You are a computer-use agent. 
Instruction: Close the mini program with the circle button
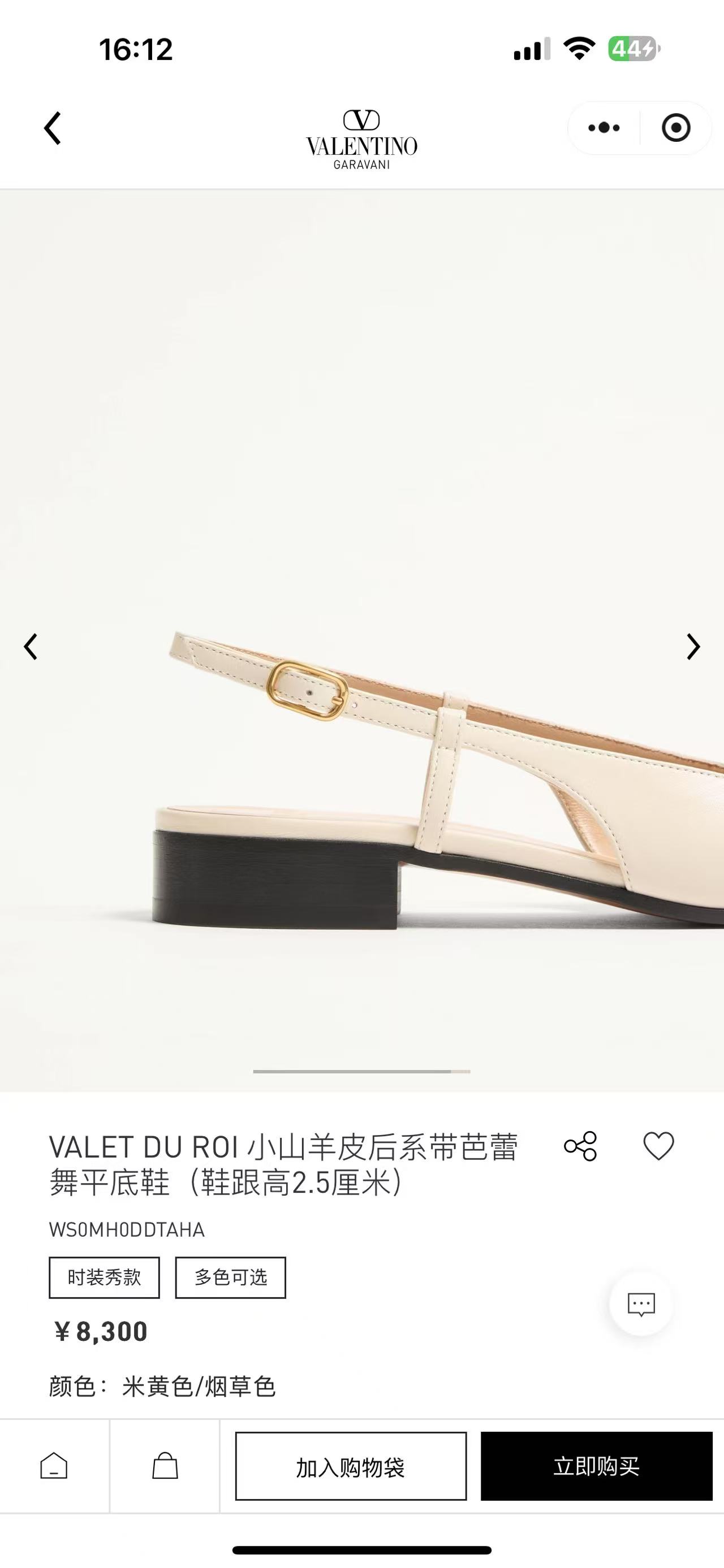point(675,128)
